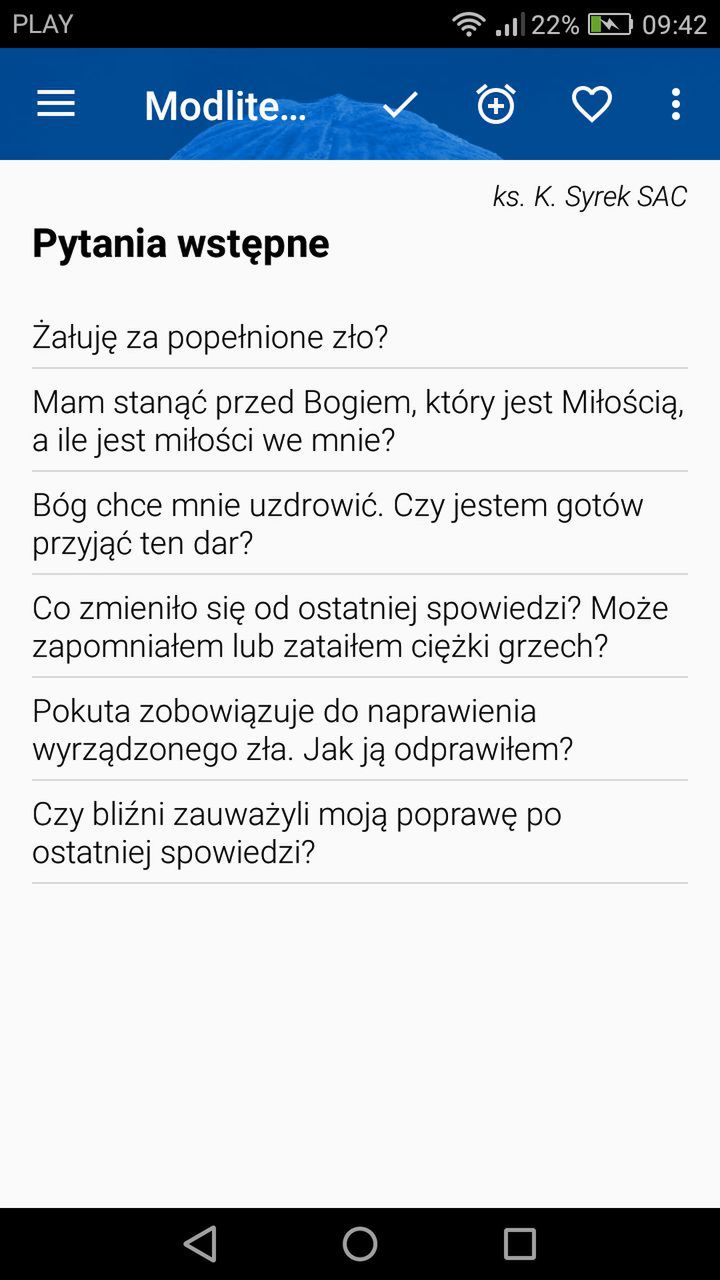Viewport: 720px width, 1280px height.
Task: Add a reminder with the alarm-plus icon
Action: tap(496, 104)
